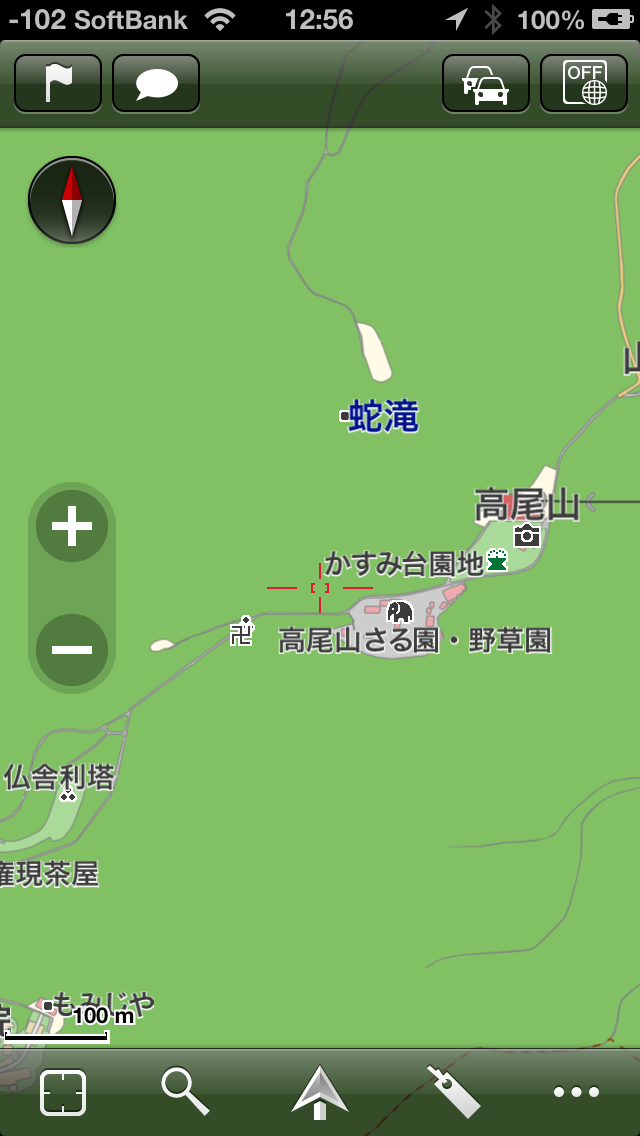Screen dimensions: 640x1136
Task: Zoom out with the minus button
Action: [72, 649]
